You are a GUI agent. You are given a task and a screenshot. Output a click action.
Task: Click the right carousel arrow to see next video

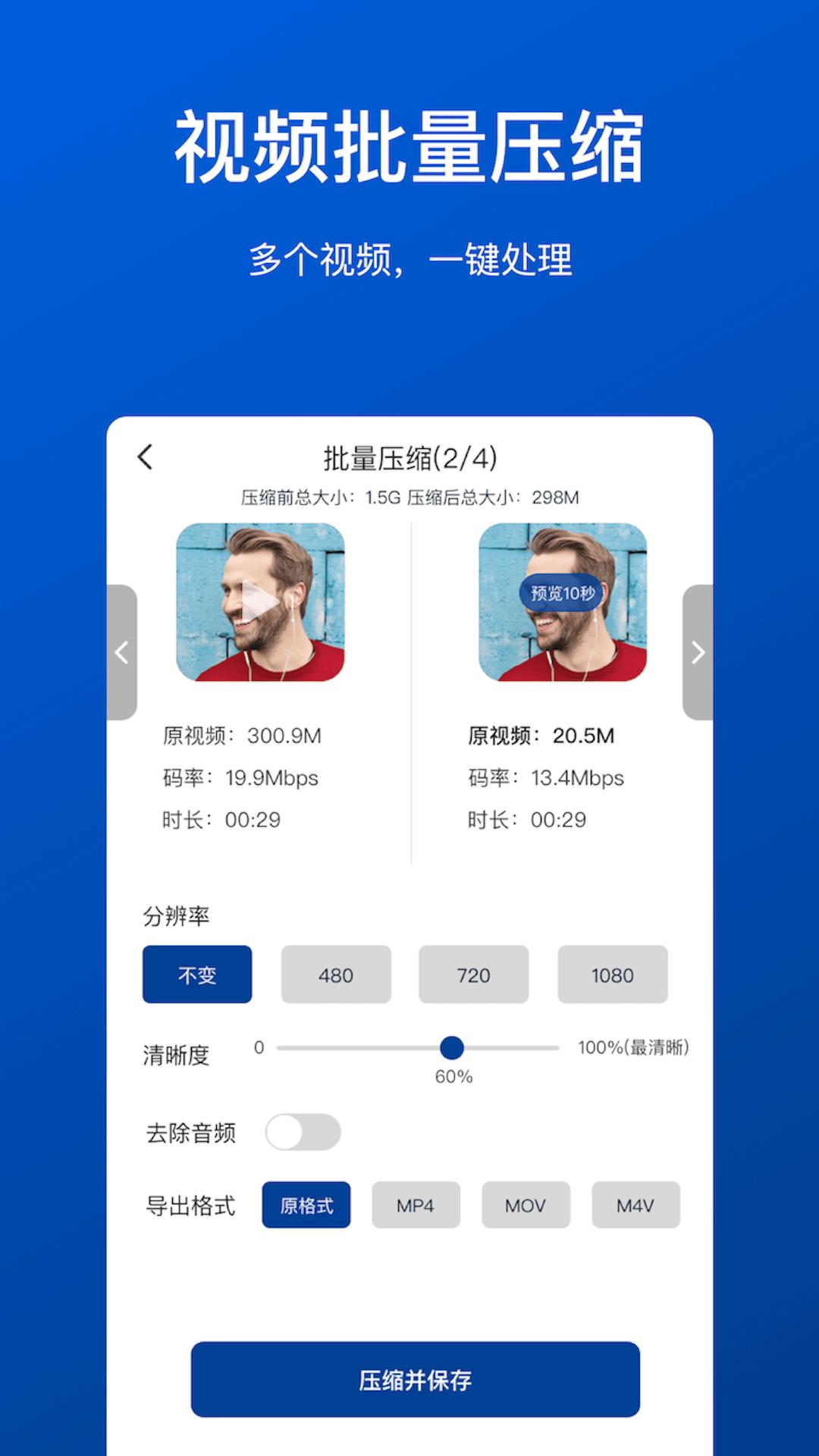click(x=697, y=652)
